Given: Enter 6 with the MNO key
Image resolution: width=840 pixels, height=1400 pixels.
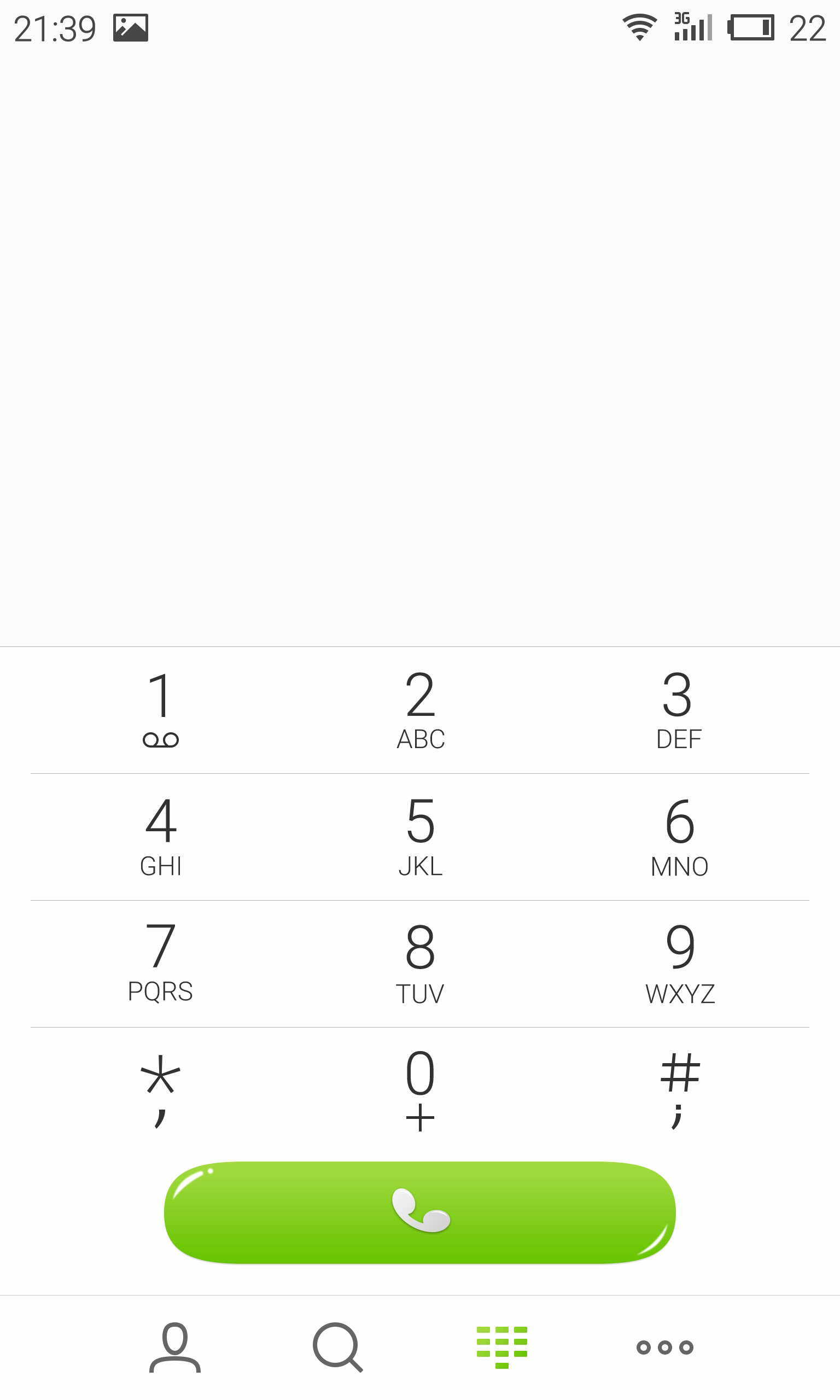Looking at the screenshot, I should (679, 836).
